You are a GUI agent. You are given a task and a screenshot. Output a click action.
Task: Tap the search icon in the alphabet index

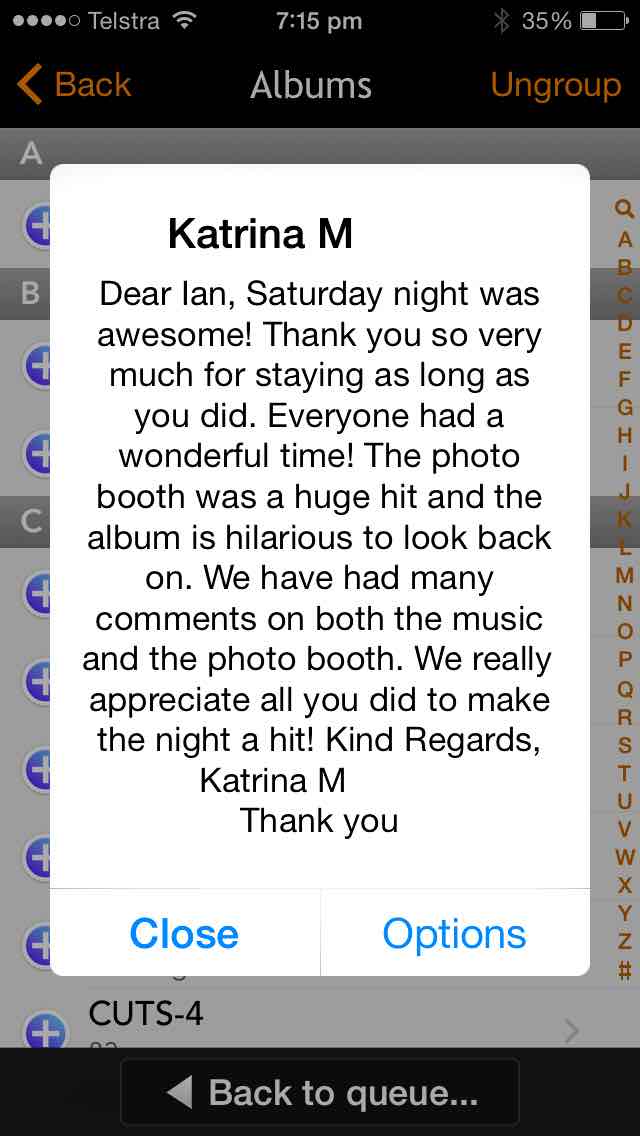click(625, 208)
